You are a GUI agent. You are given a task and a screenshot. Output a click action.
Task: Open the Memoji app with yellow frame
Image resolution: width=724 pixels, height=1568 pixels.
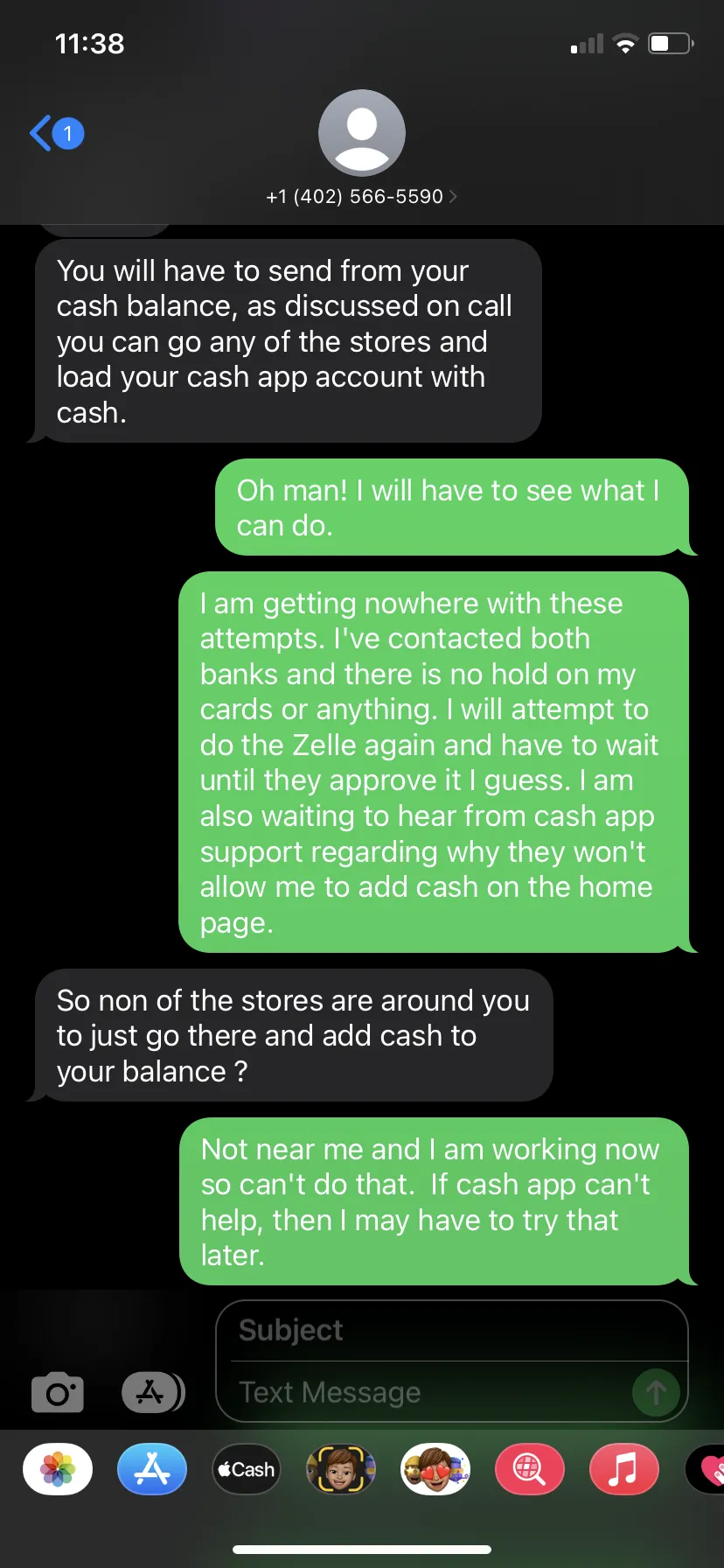(x=341, y=1469)
